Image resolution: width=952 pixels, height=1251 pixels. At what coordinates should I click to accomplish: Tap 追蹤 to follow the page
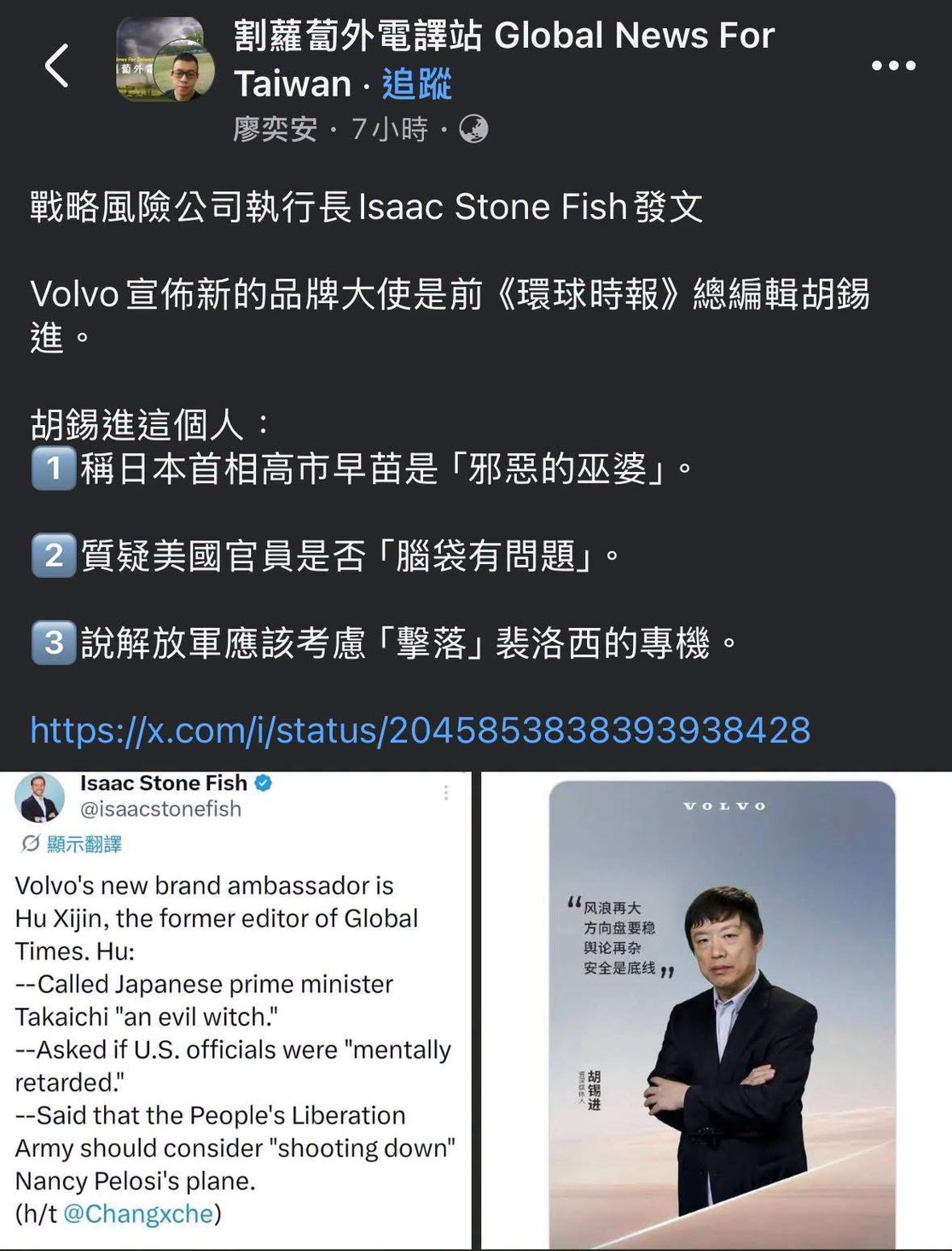[416, 84]
